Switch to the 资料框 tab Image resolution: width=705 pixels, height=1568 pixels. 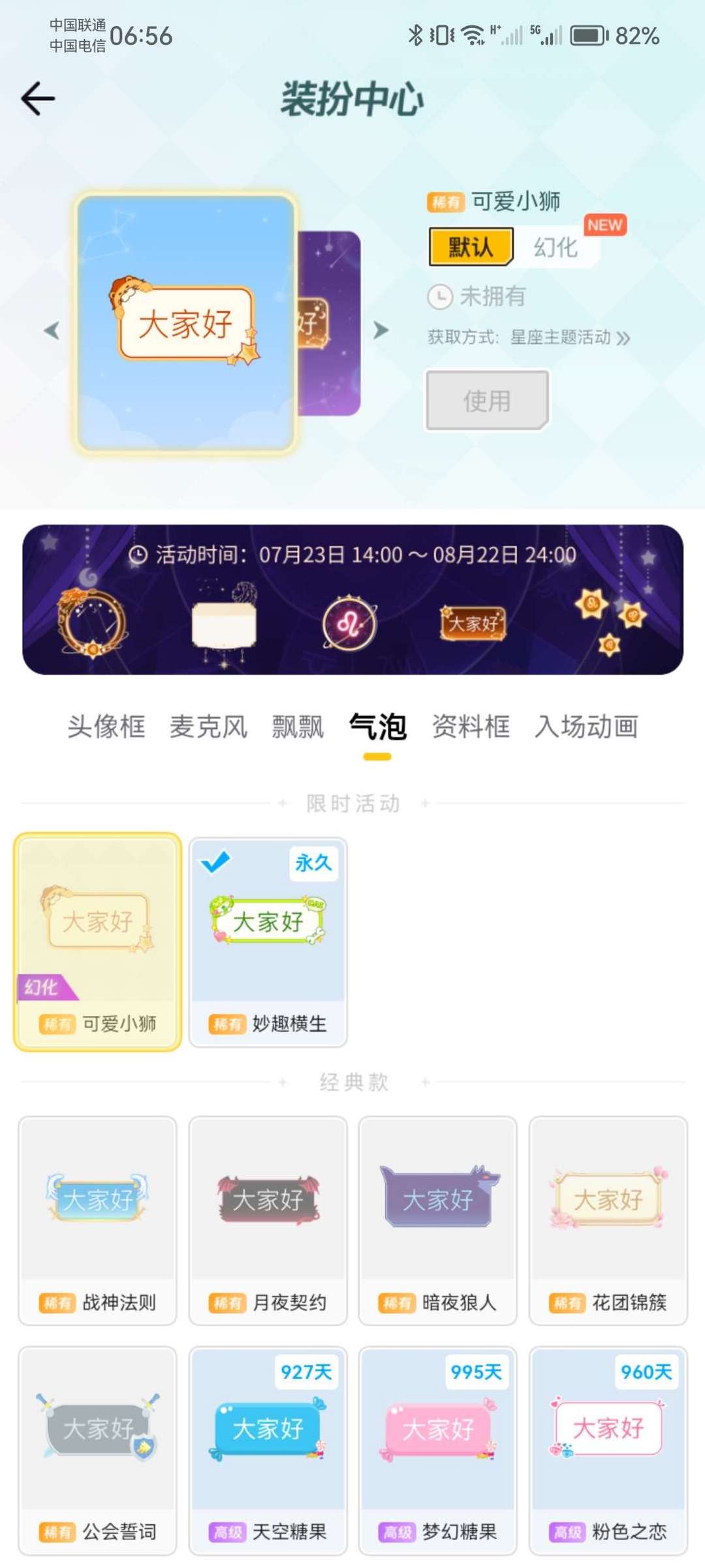[471, 726]
